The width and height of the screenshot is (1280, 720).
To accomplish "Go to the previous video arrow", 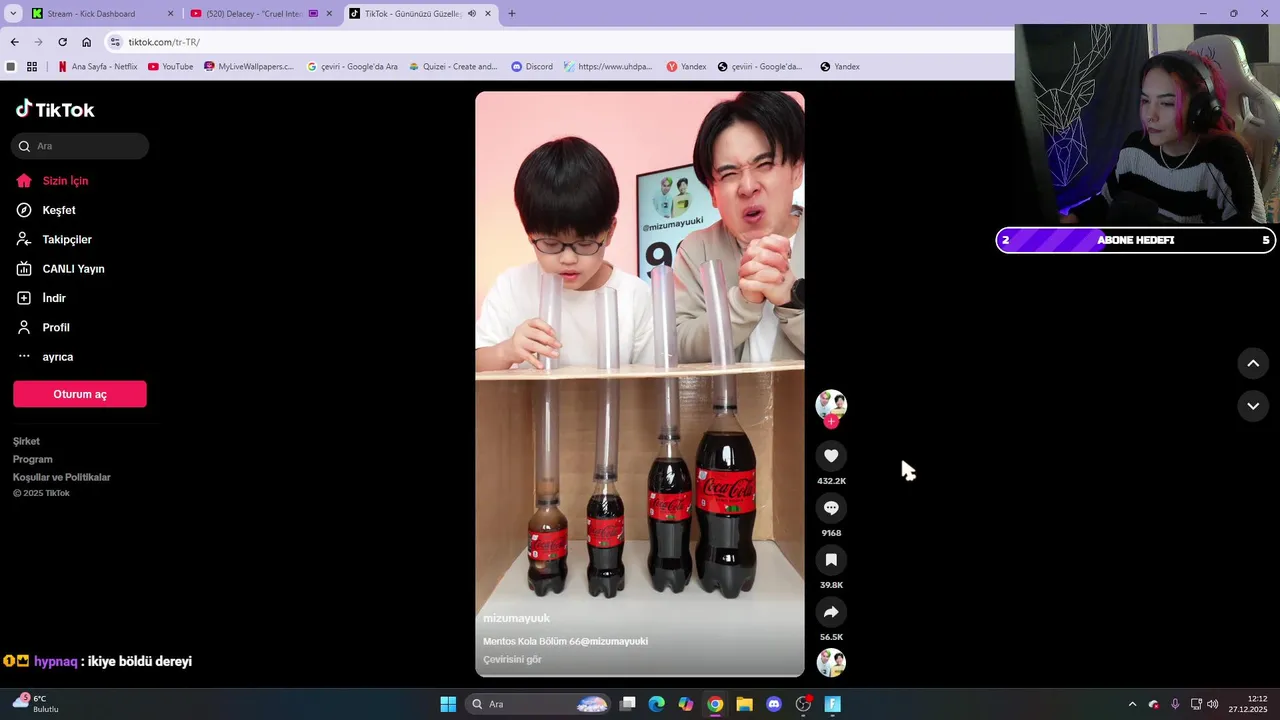I will tap(1253, 363).
